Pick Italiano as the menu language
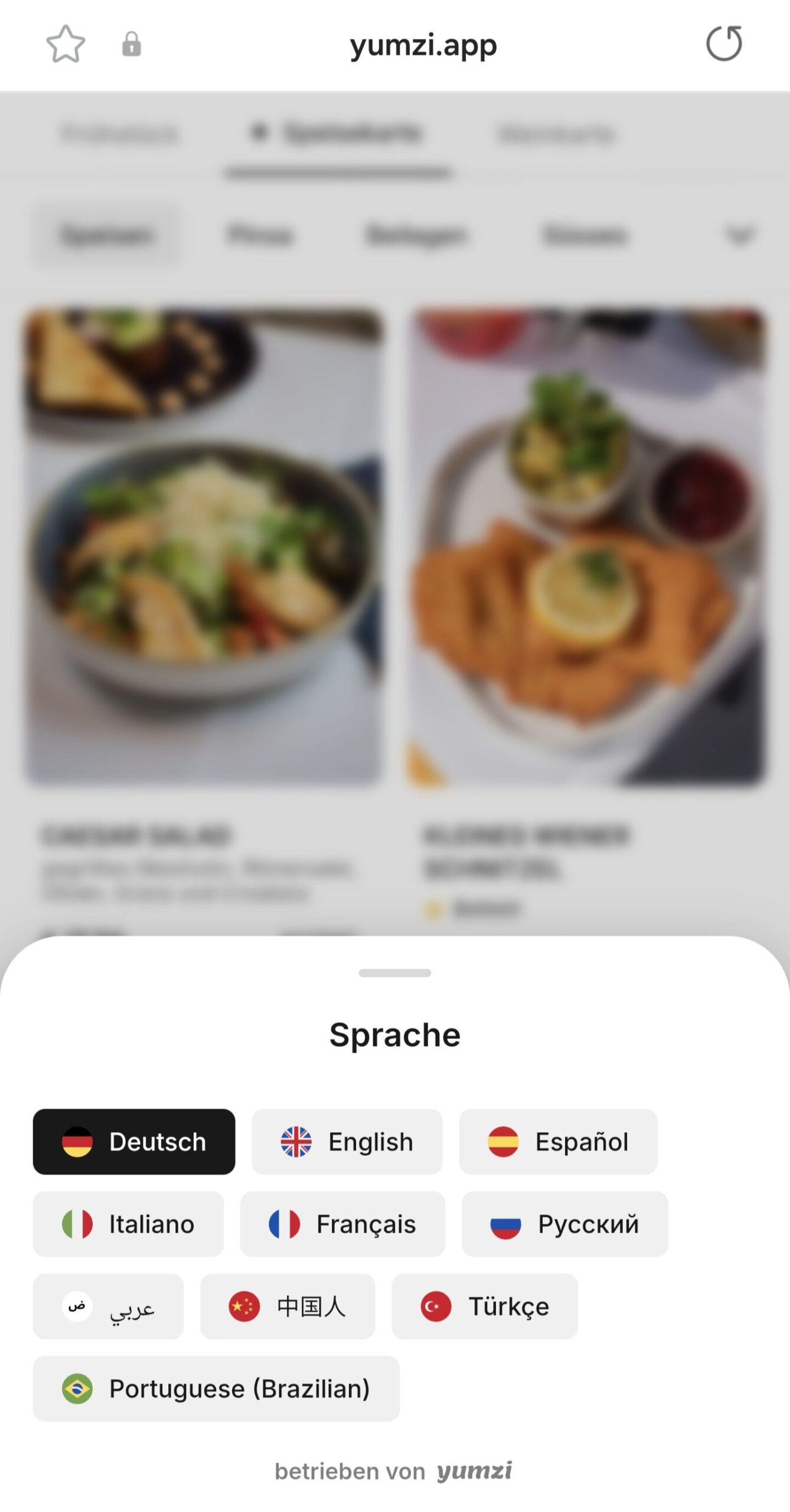The height and width of the screenshot is (1512, 790). (128, 1224)
